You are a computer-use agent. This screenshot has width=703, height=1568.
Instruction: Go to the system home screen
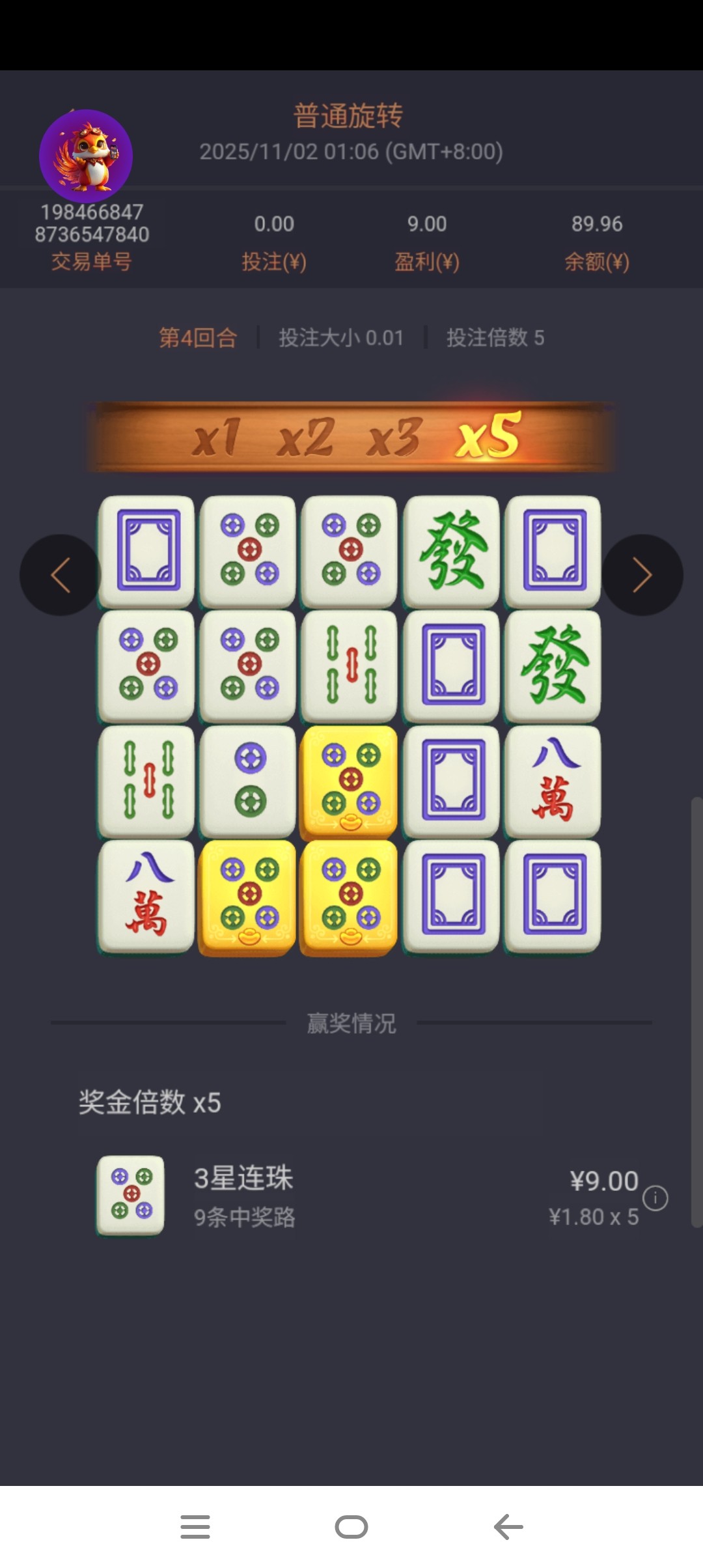[x=351, y=1526]
